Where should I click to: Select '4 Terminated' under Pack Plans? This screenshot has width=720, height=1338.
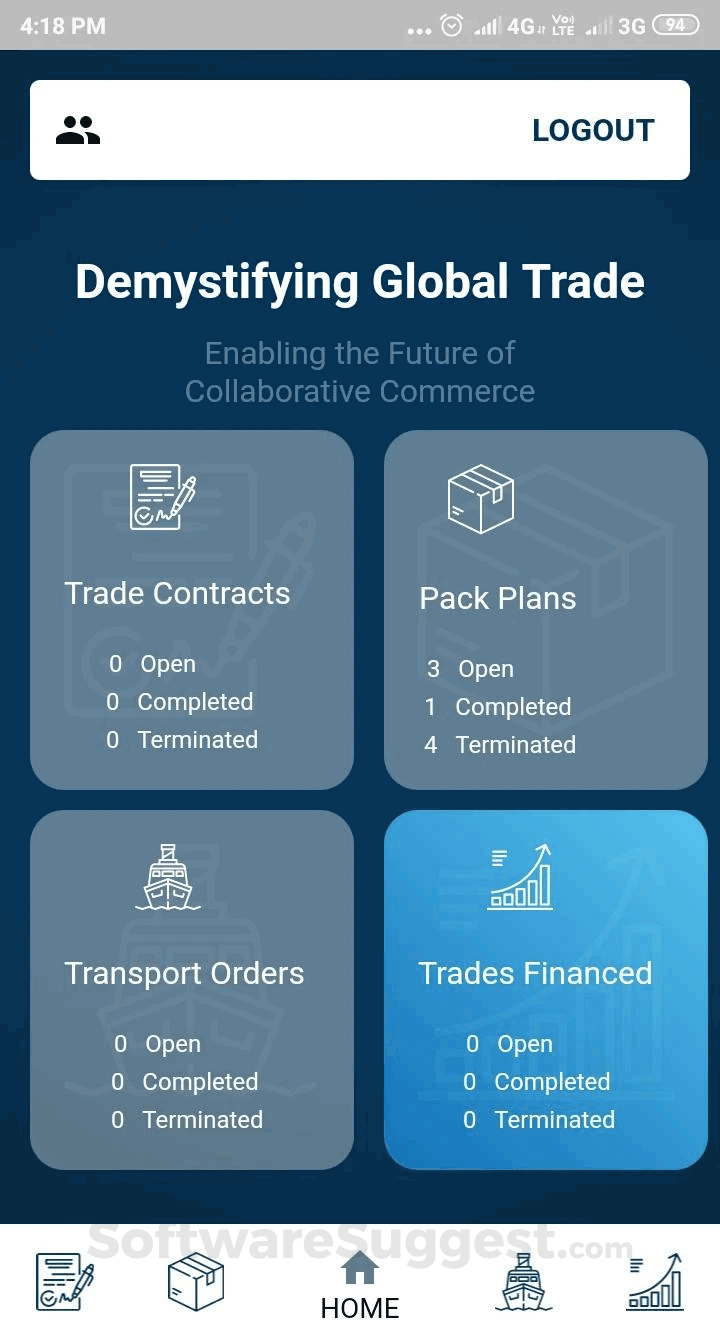pyautogui.click(x=500, y=744)
